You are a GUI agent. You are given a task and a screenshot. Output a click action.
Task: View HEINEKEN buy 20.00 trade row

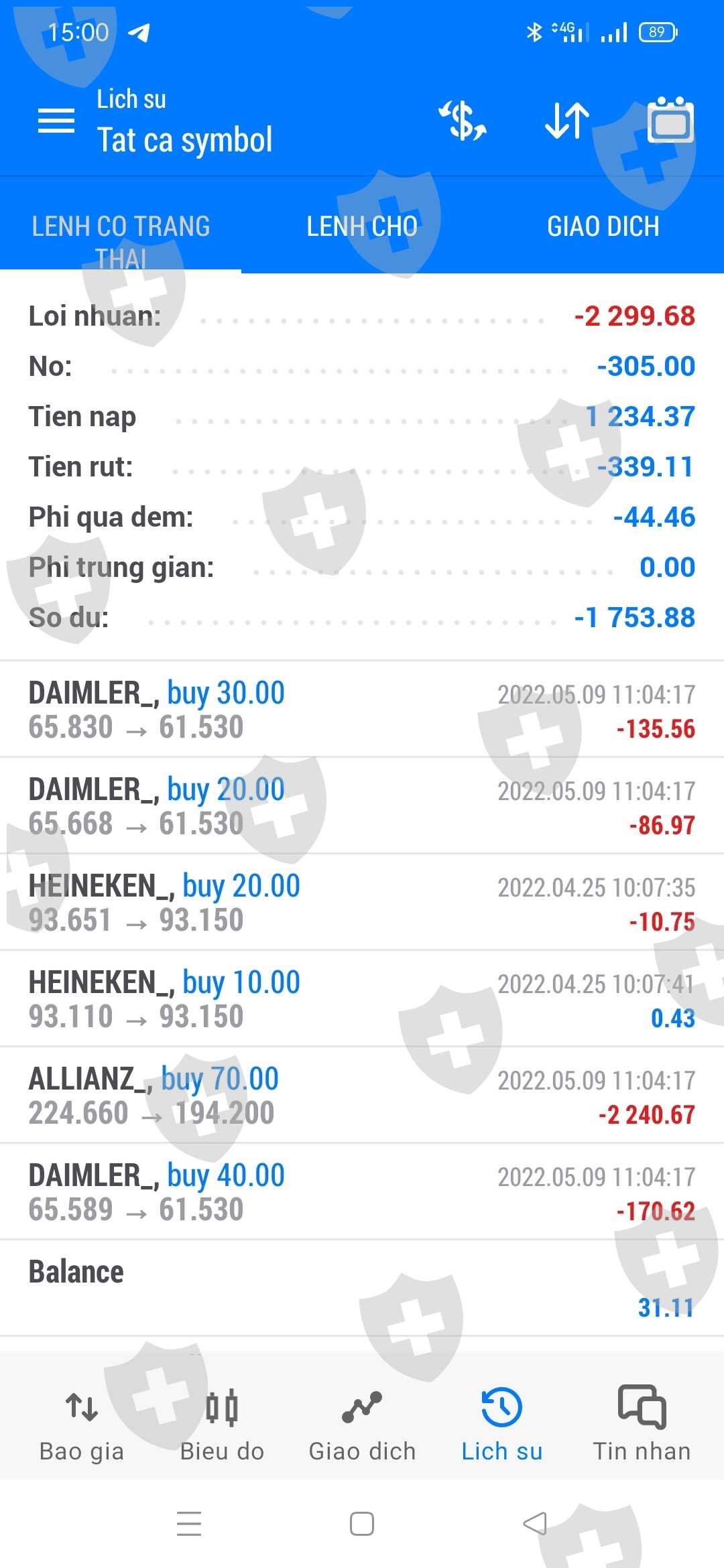tap(362, 903)
